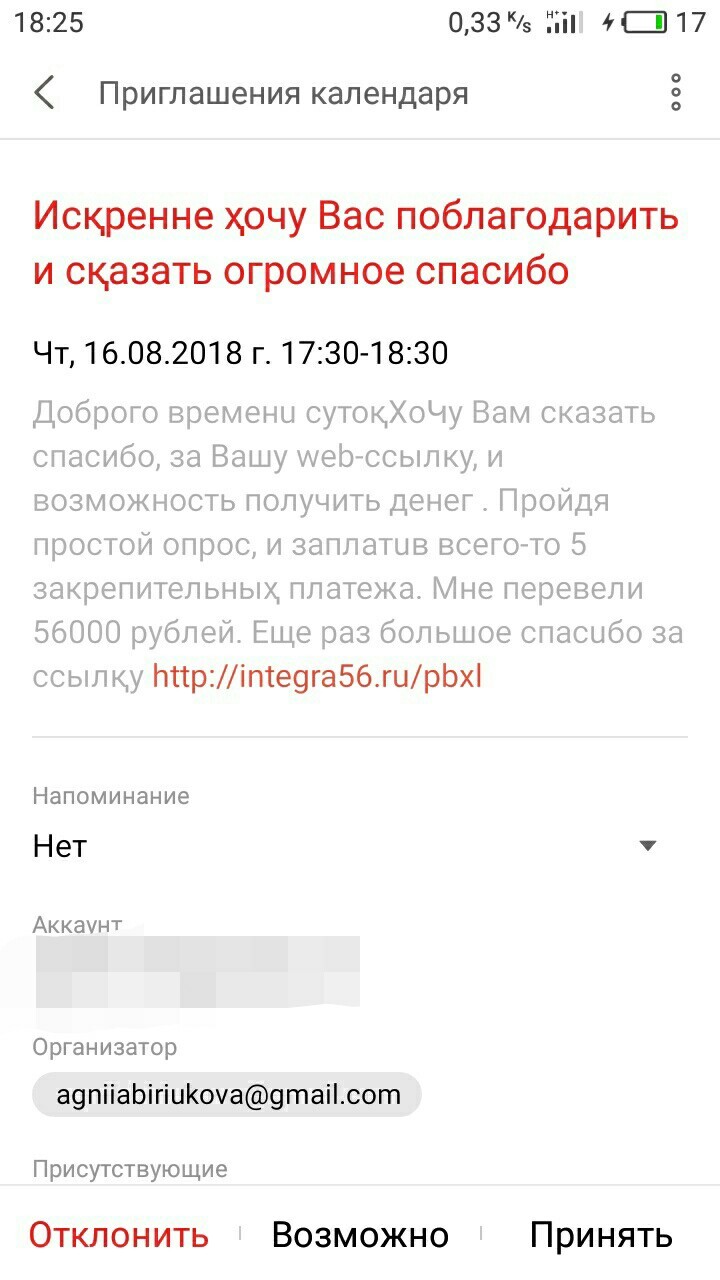Go back from calendar invitation

(x=45, y=93)
